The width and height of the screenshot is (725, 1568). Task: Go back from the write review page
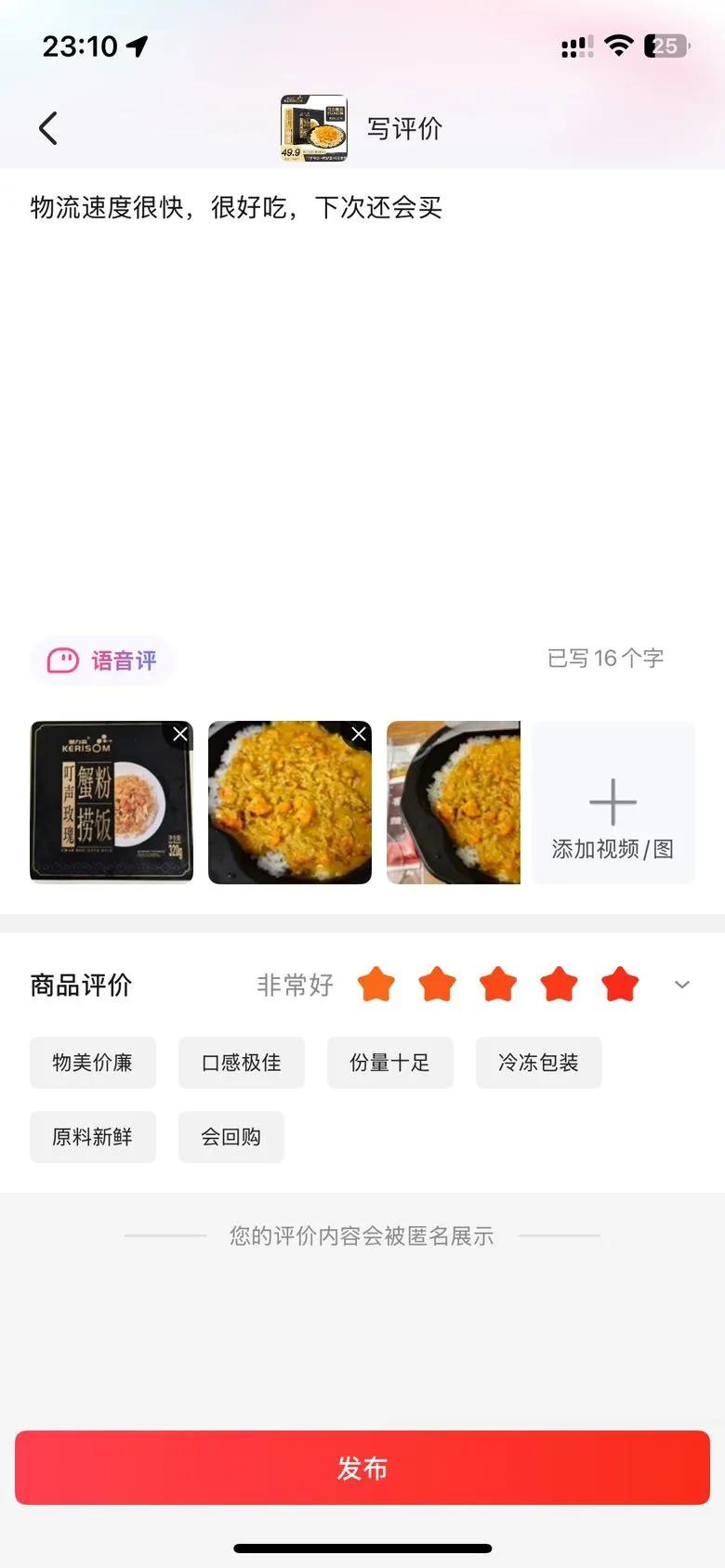point(48,128)
